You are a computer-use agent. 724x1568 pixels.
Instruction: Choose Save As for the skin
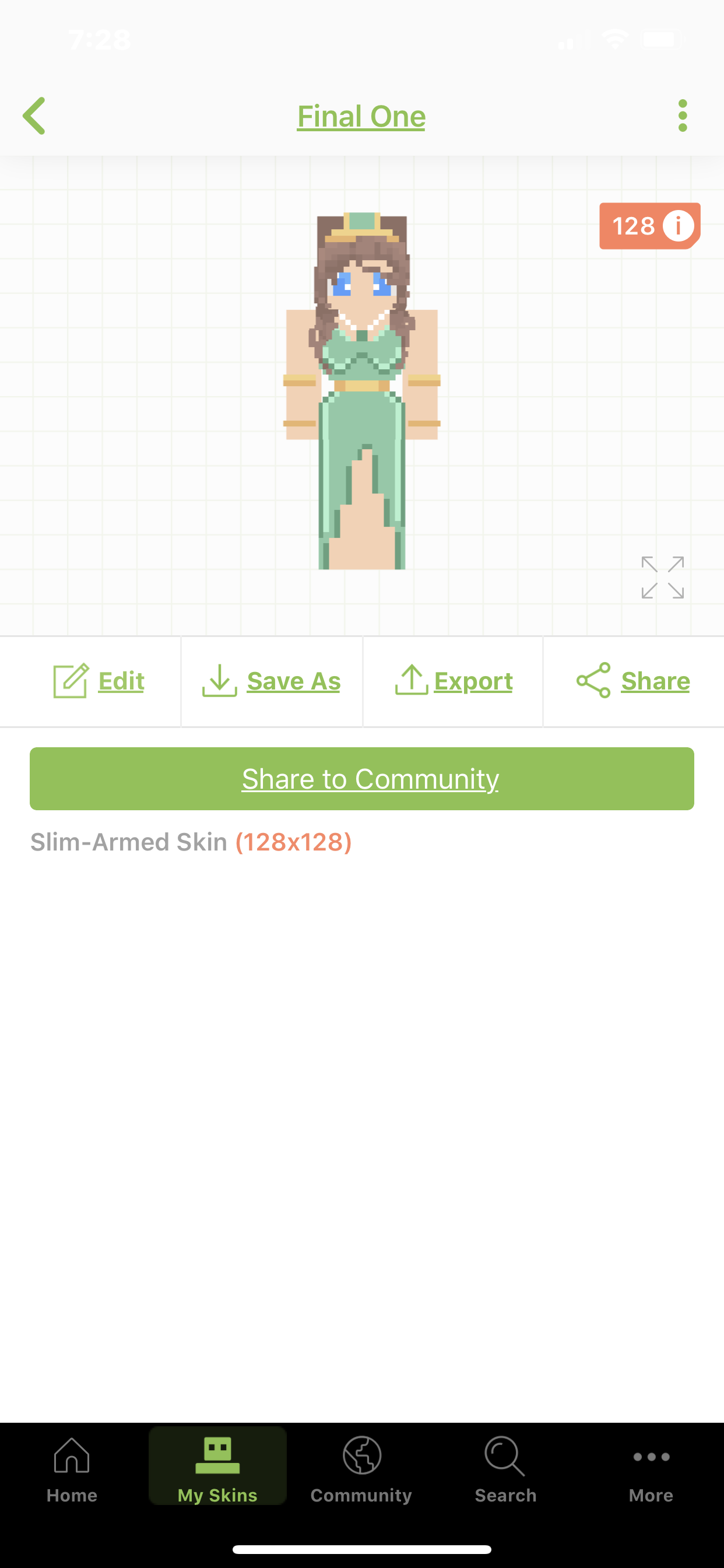(x=271, y=681)
